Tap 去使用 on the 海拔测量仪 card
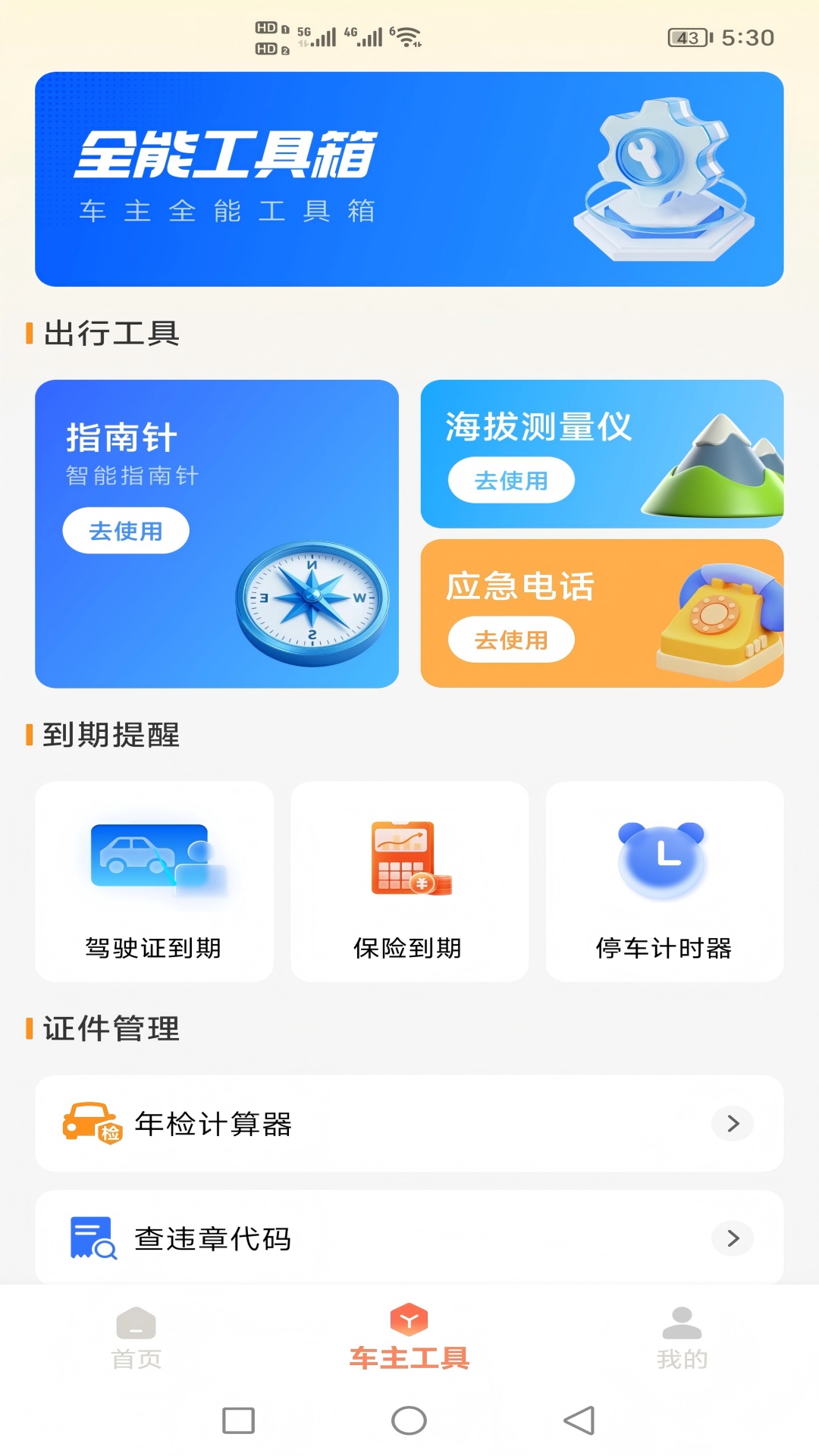819x1456 pixels. click(x=511, y=480)
